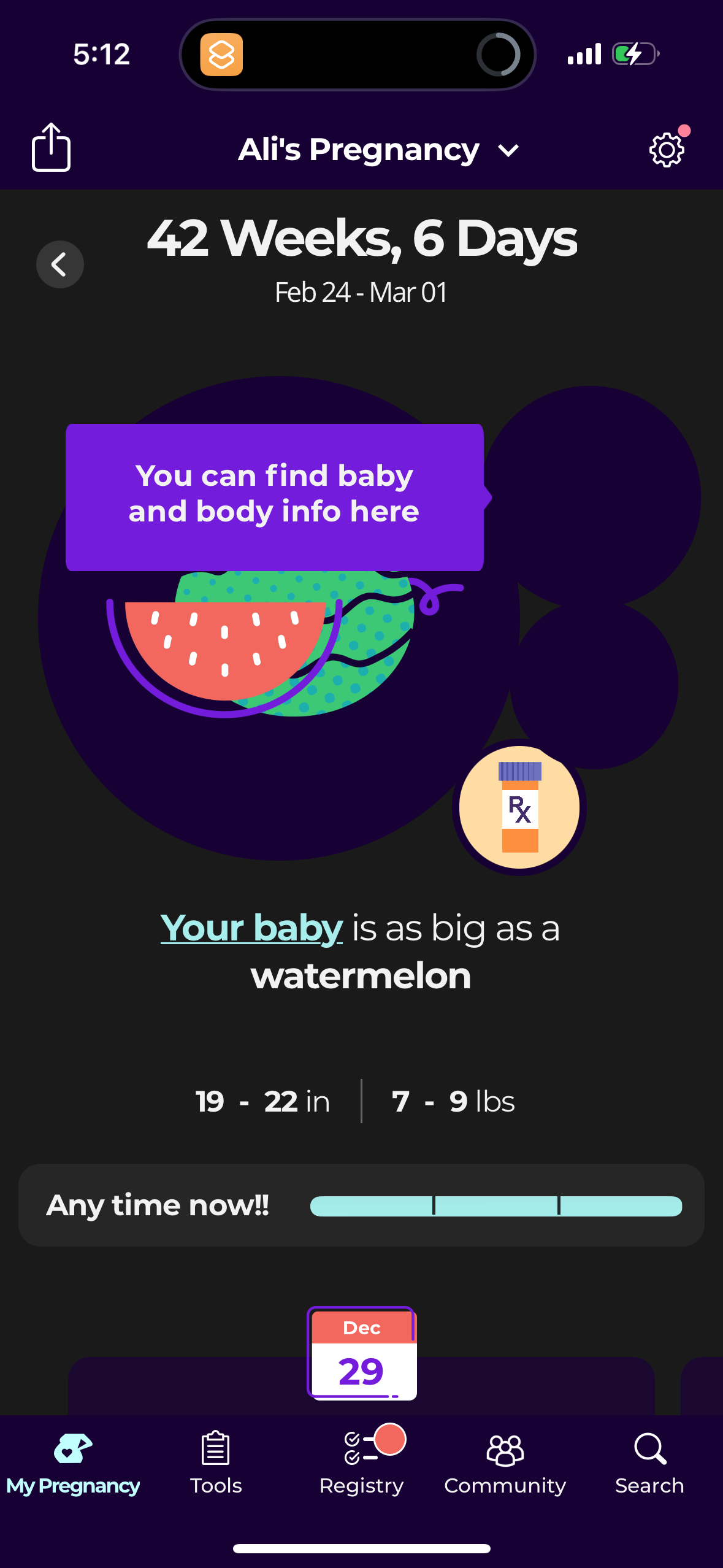Expand the Ali's Pregnancy switcher chevron

(508, 150)
